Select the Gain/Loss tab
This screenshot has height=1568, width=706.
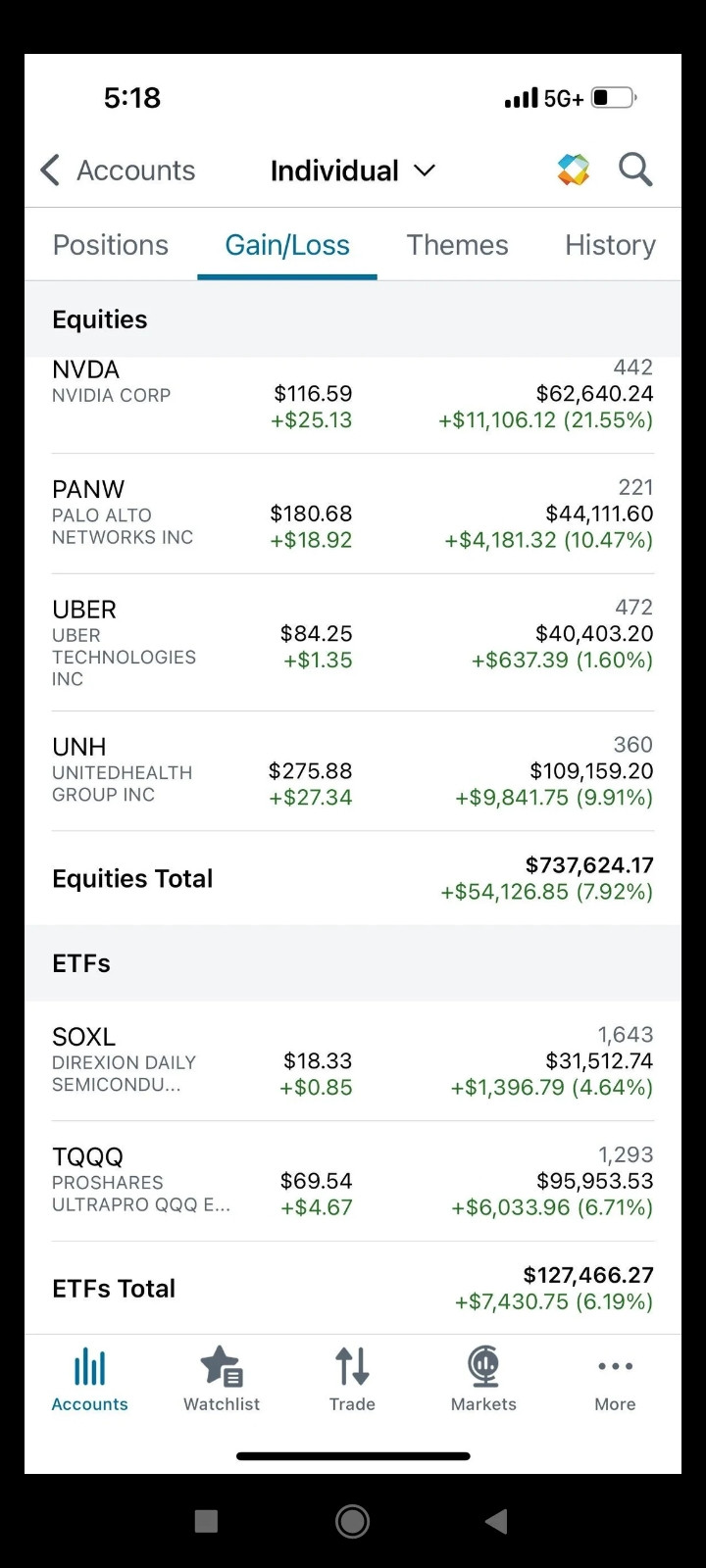pyautogui.click(x=286, y=244)
